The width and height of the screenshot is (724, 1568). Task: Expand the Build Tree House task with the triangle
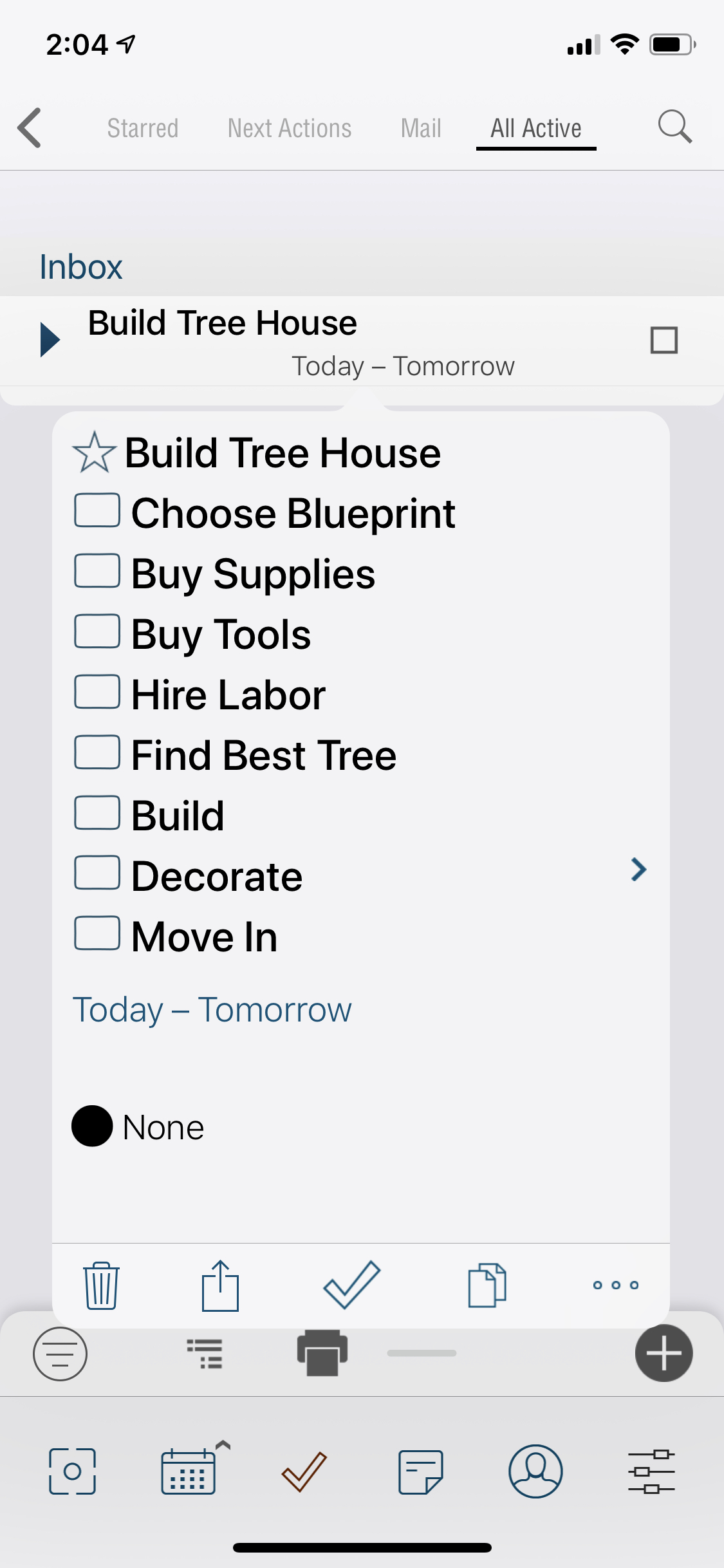pos(50,341)
